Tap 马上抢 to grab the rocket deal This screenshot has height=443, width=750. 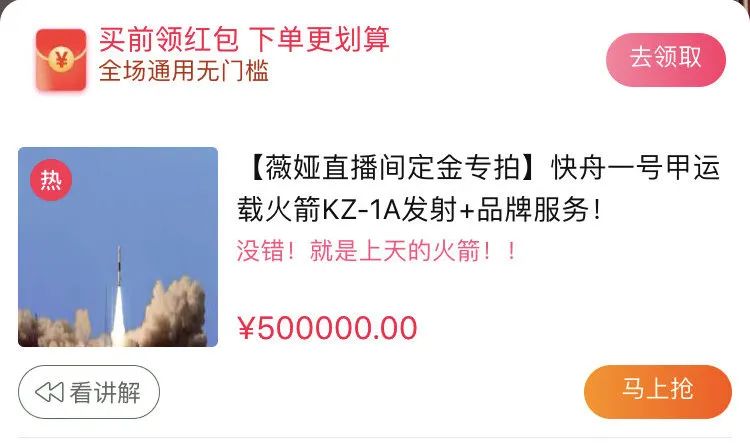(x=657, y=390)
